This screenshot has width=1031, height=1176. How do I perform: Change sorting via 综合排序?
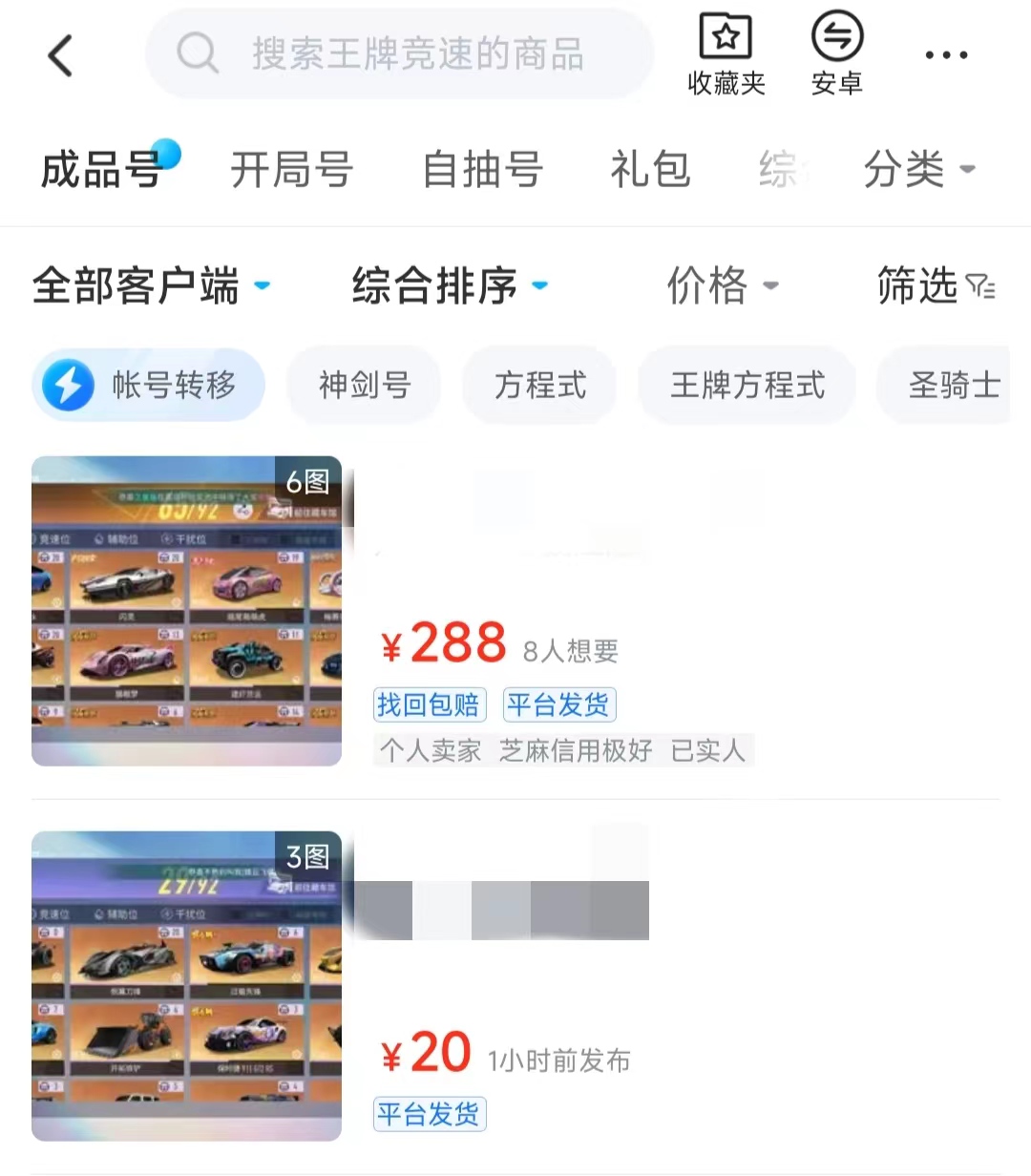[x=449, y=285]
